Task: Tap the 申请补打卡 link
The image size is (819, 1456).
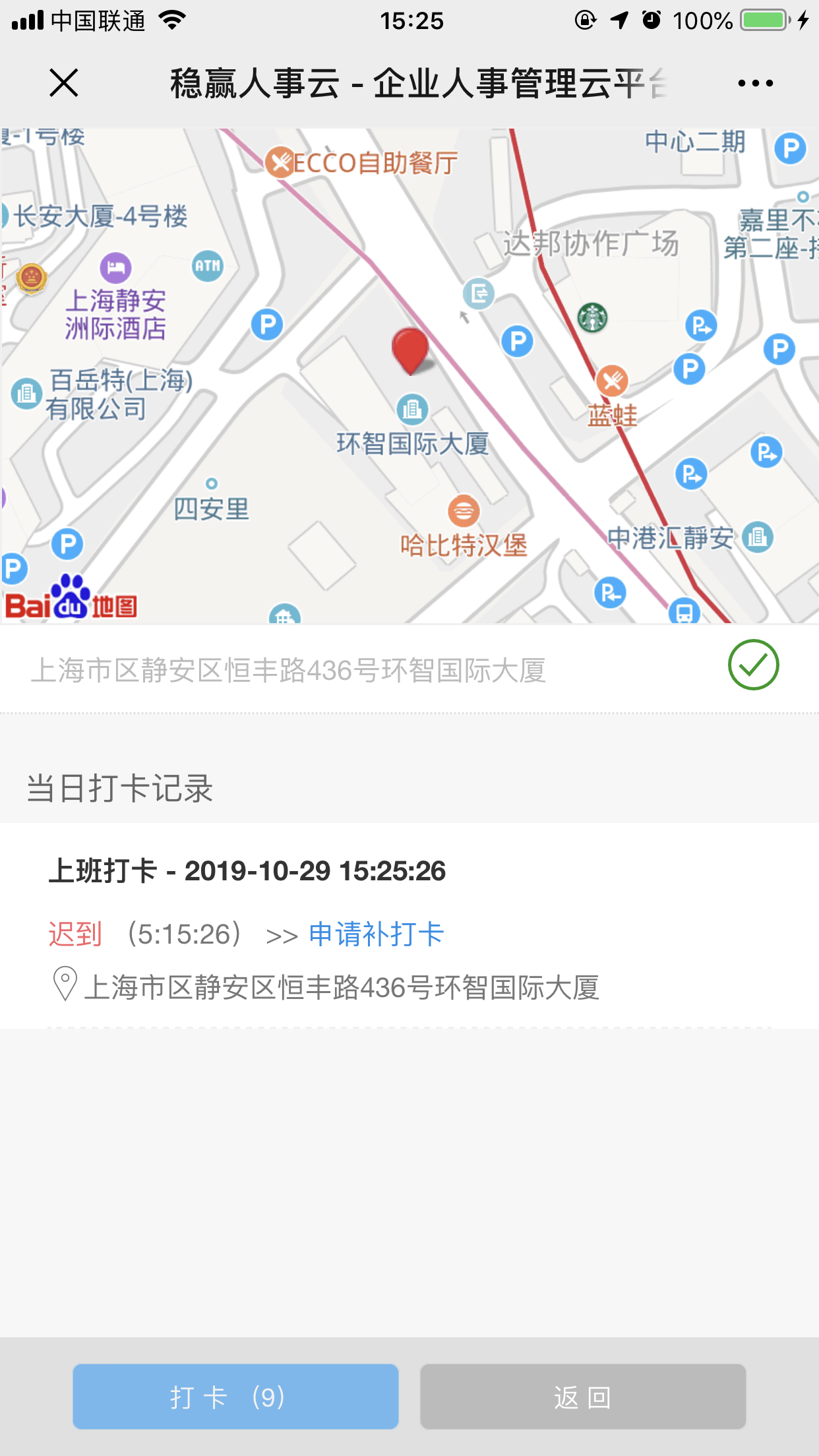Action: [376, 934]
